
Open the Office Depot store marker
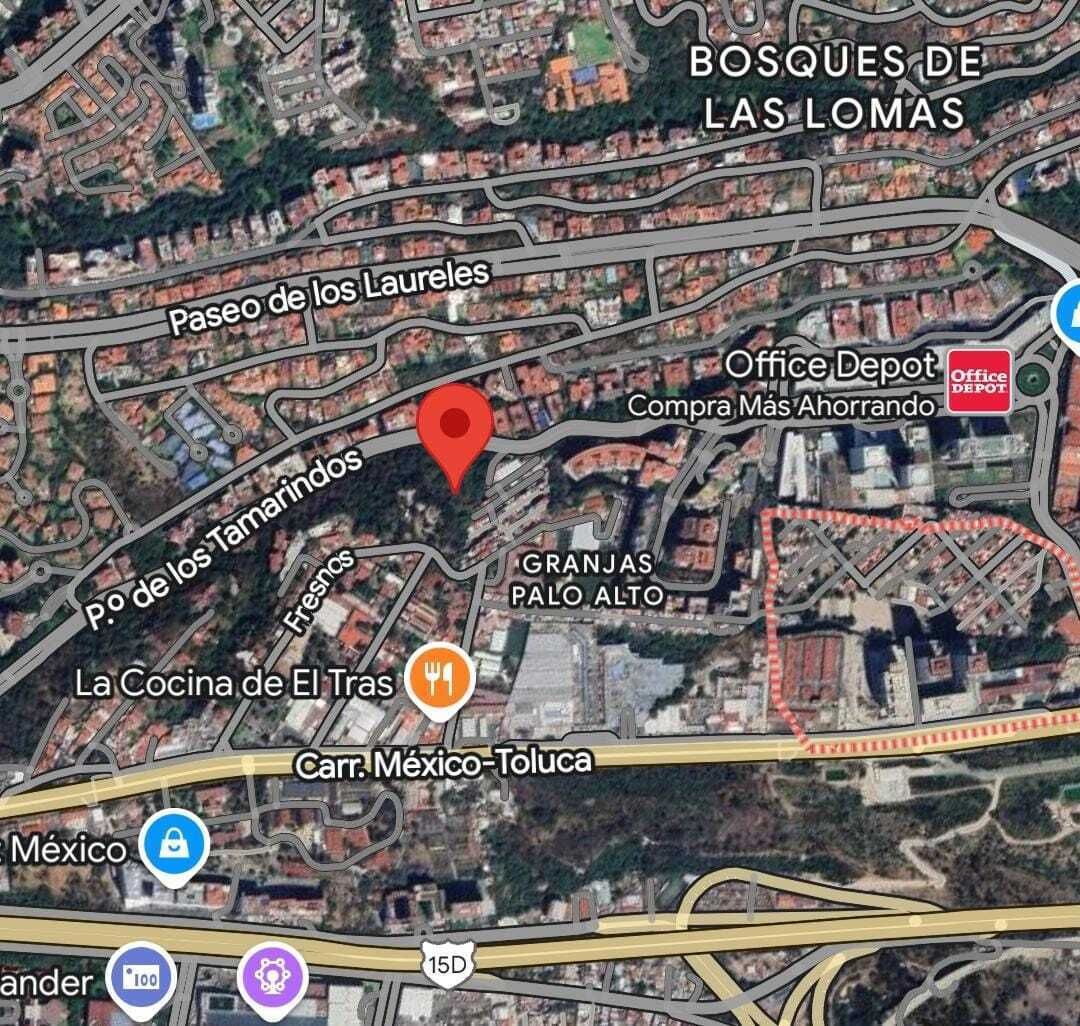click(979, 381)
